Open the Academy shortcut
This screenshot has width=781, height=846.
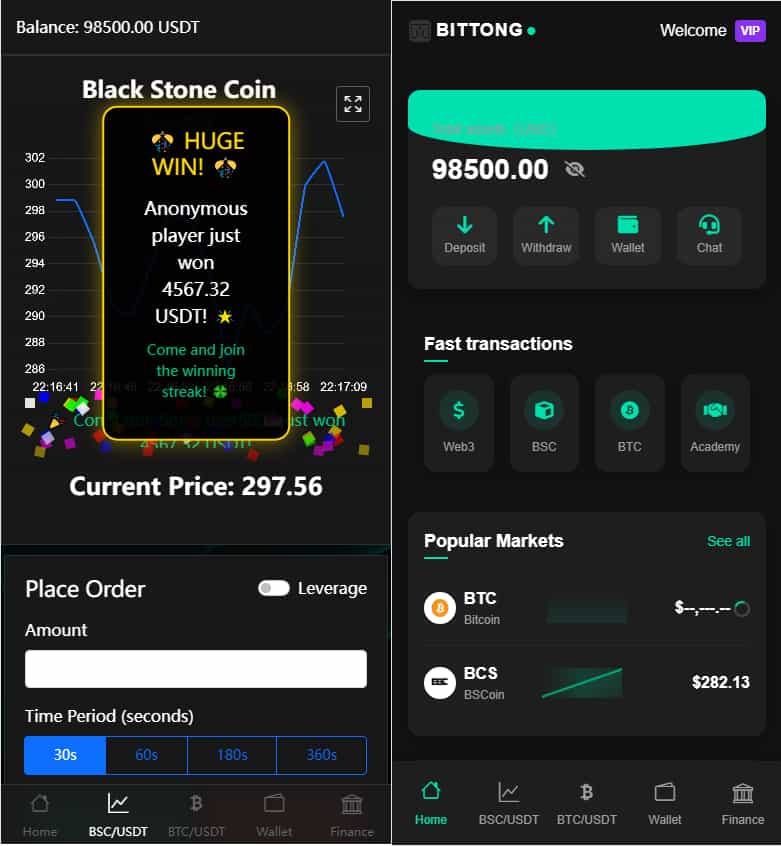[715, 422]
